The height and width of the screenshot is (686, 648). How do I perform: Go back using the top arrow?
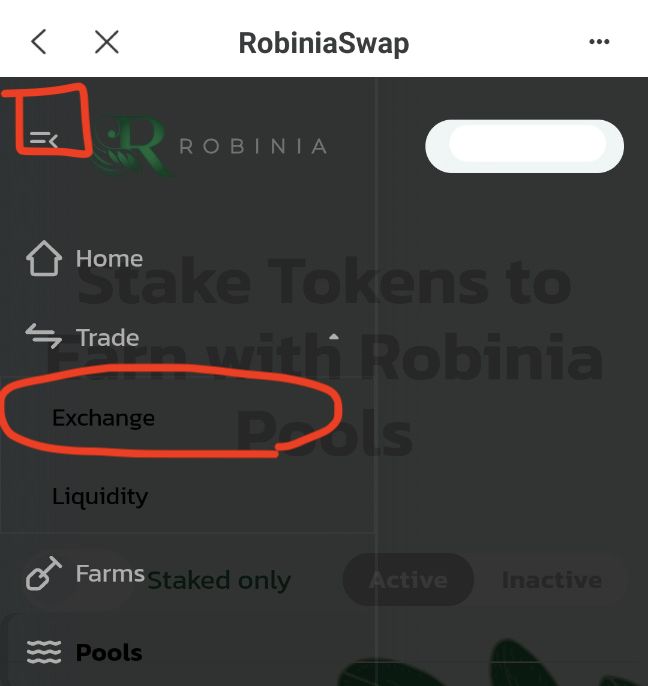point(39,42)
